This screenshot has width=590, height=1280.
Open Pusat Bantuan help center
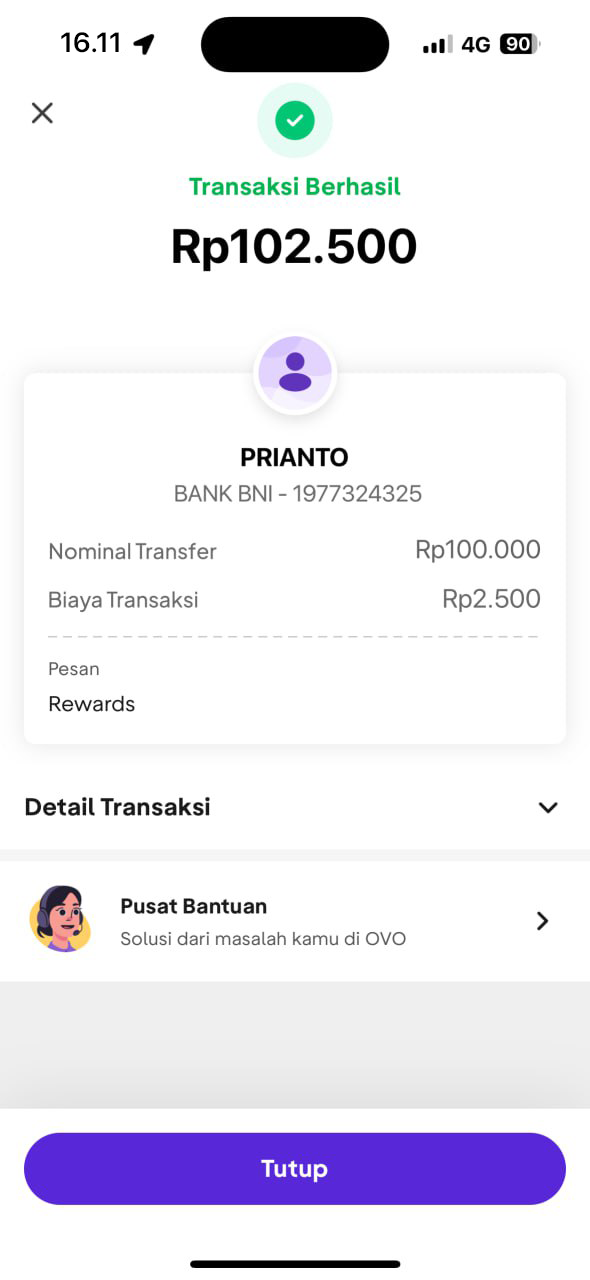click(295, 921)
